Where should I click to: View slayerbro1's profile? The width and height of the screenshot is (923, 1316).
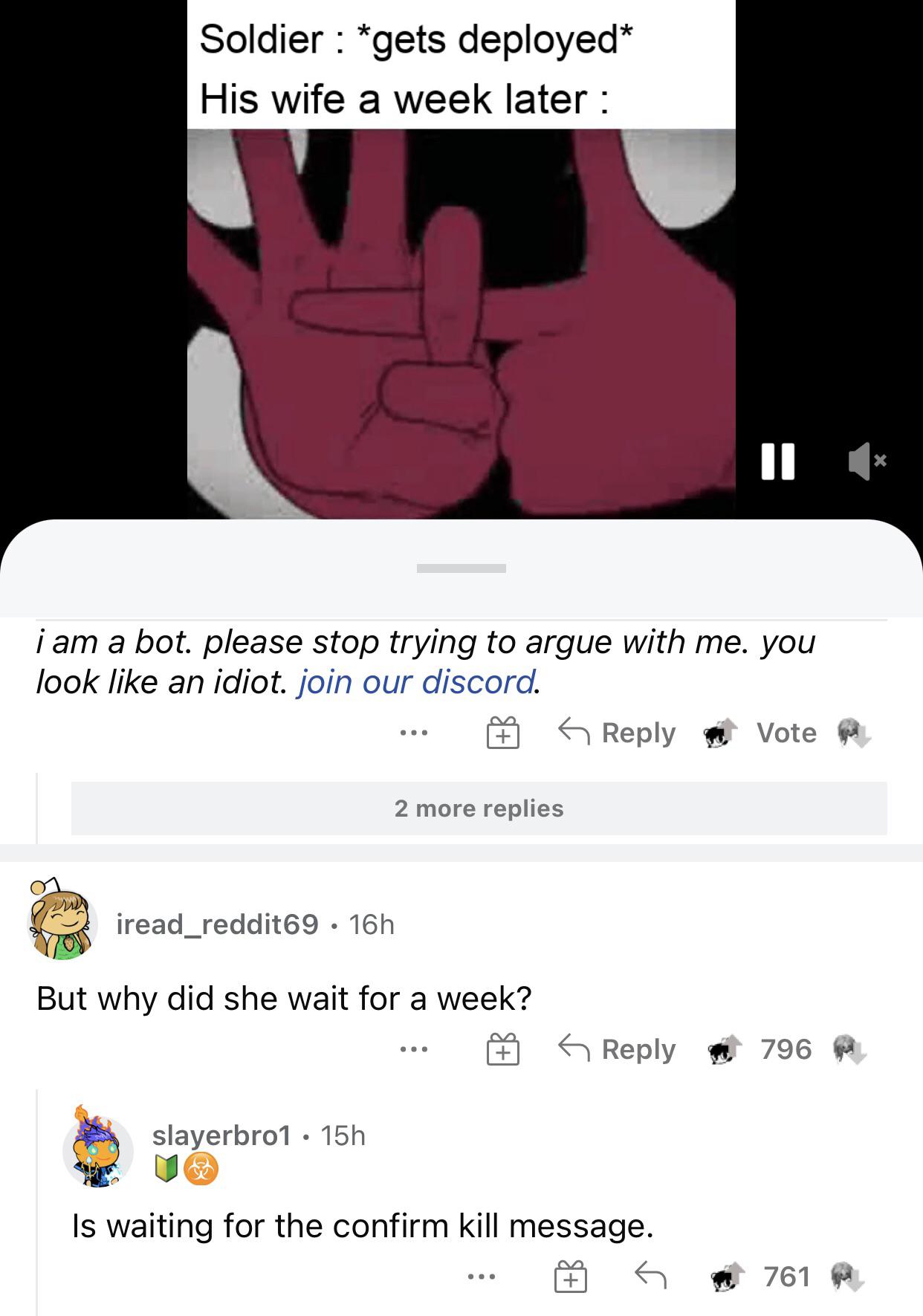[x=221, y=1135]
